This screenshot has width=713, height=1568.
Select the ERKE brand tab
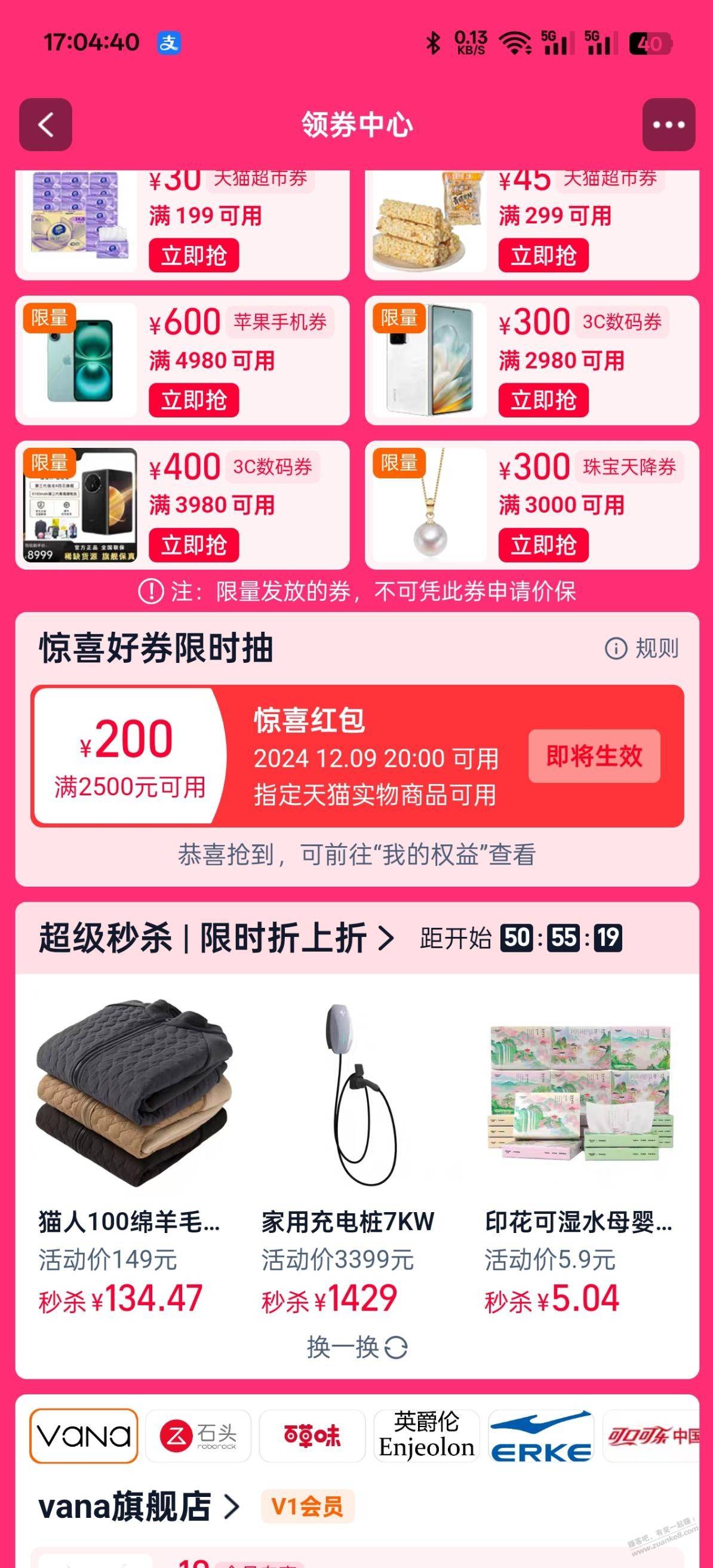(x=540, y=1436)
